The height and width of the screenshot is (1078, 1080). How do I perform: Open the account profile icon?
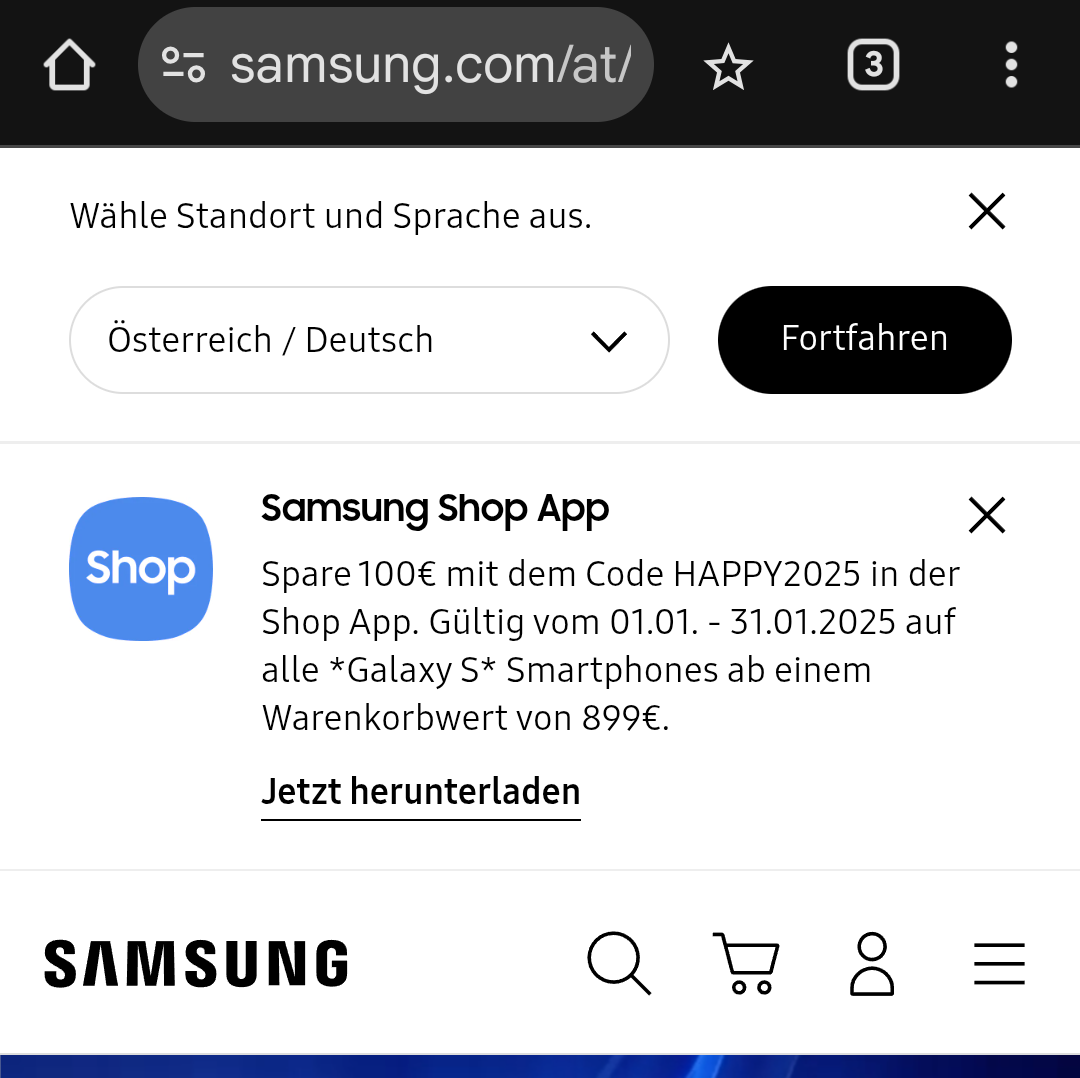pos(872,964)
